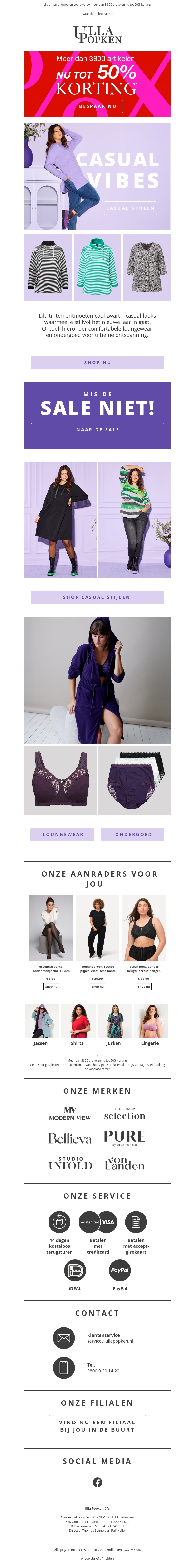The image size is (195, 1568).
Task: Tap the 'Bespaar nu' sale button
Action: pyautogui.click(x=97, y=106)
